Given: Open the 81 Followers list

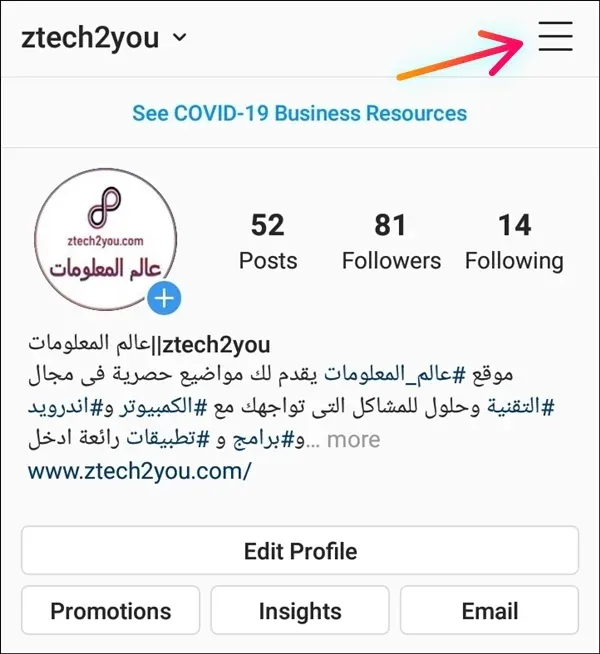Looking at the screenshot, I should pos(391,241).
